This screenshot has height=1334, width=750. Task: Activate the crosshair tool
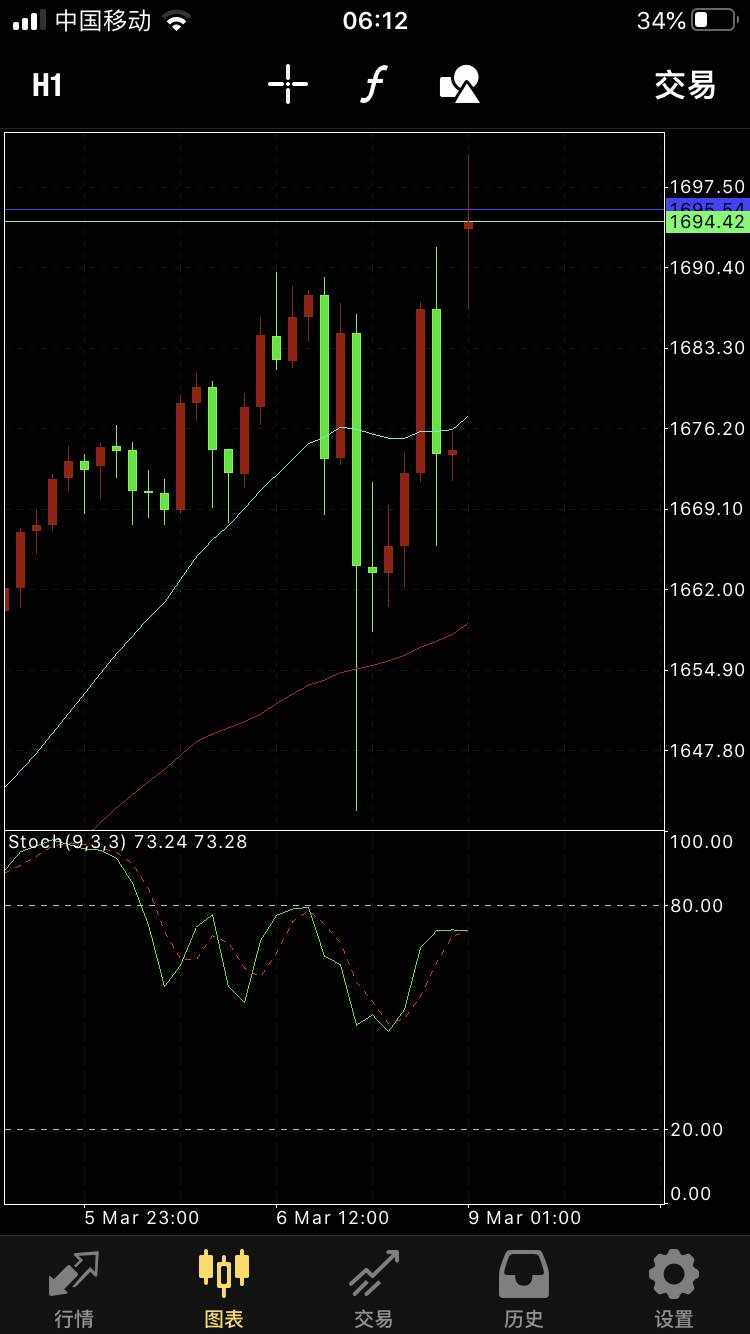click(288, 84)
